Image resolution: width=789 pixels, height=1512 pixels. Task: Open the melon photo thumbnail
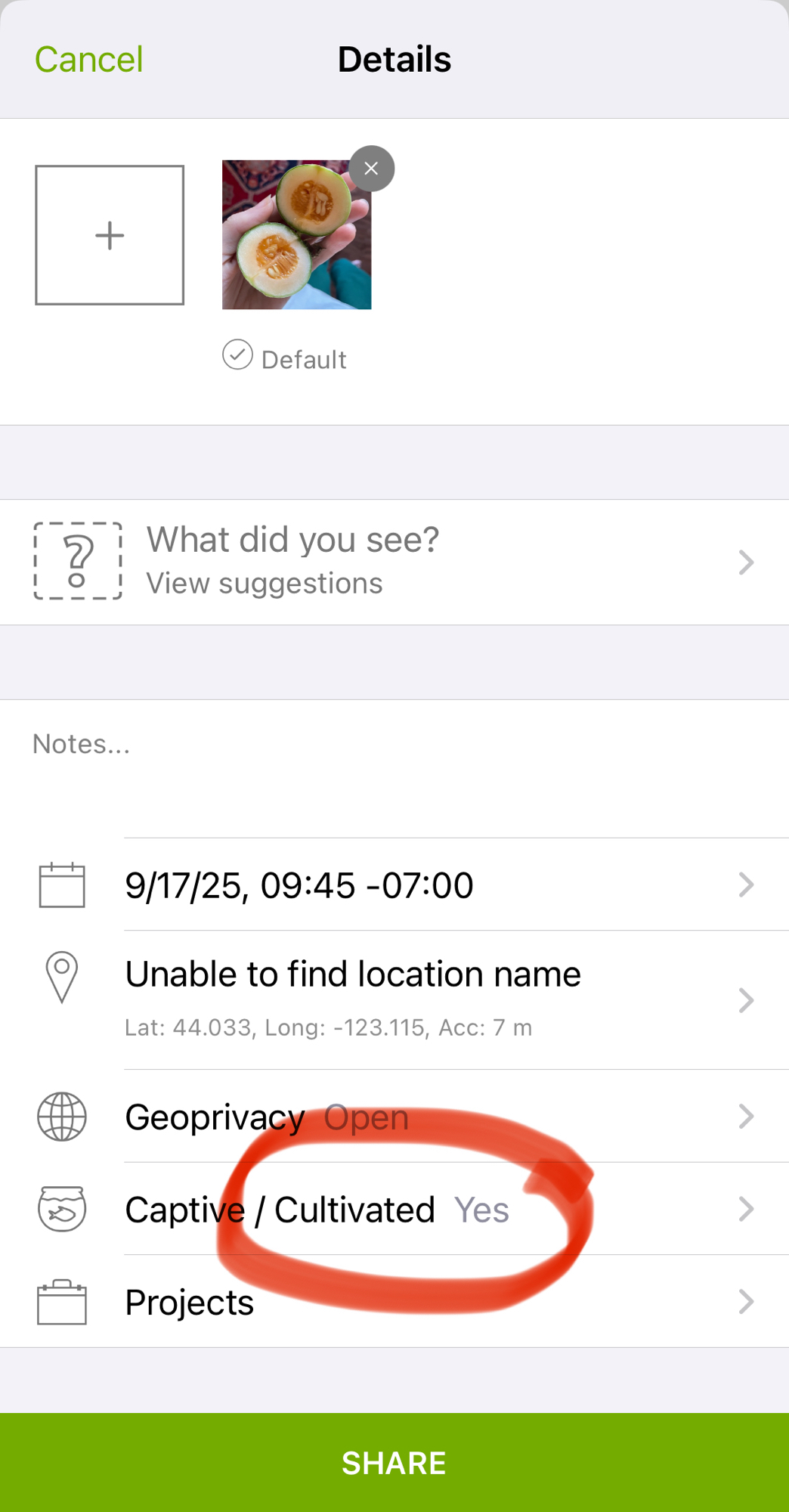pyautogui.click(x=296, y=236)
